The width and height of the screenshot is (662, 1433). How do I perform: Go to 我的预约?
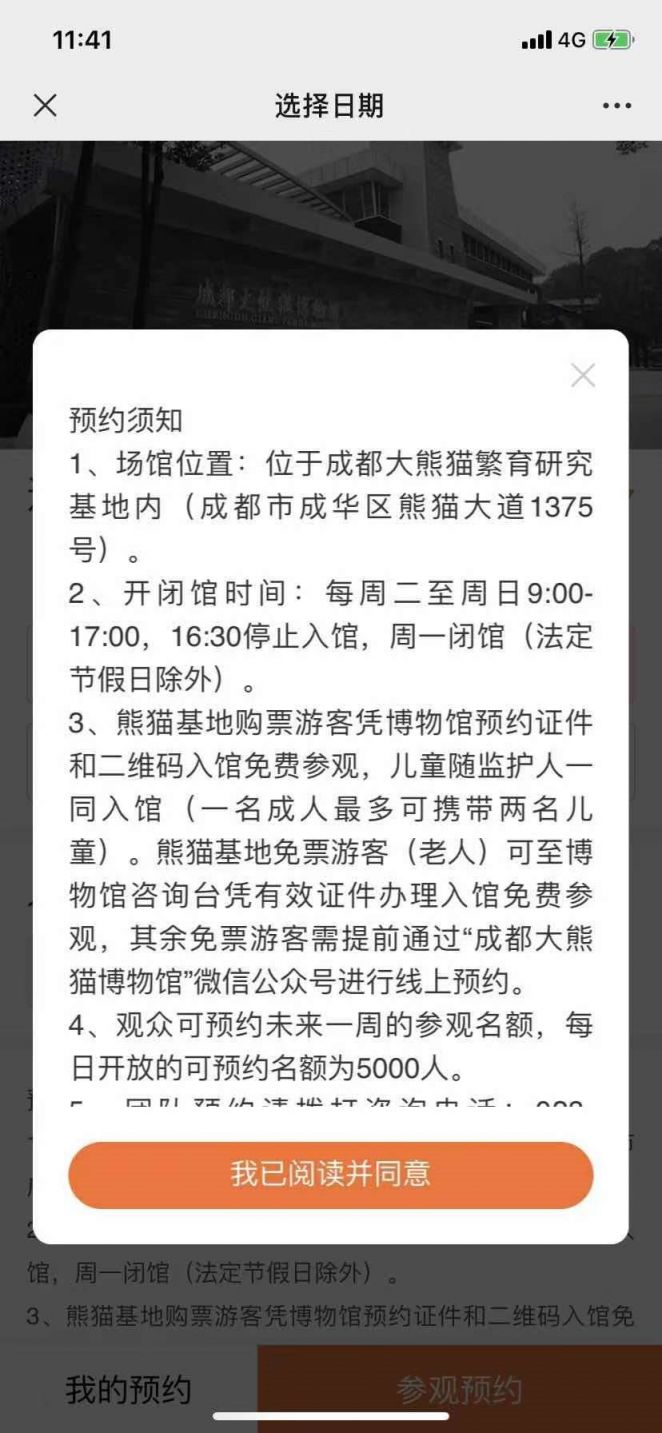pos(128,1389)
